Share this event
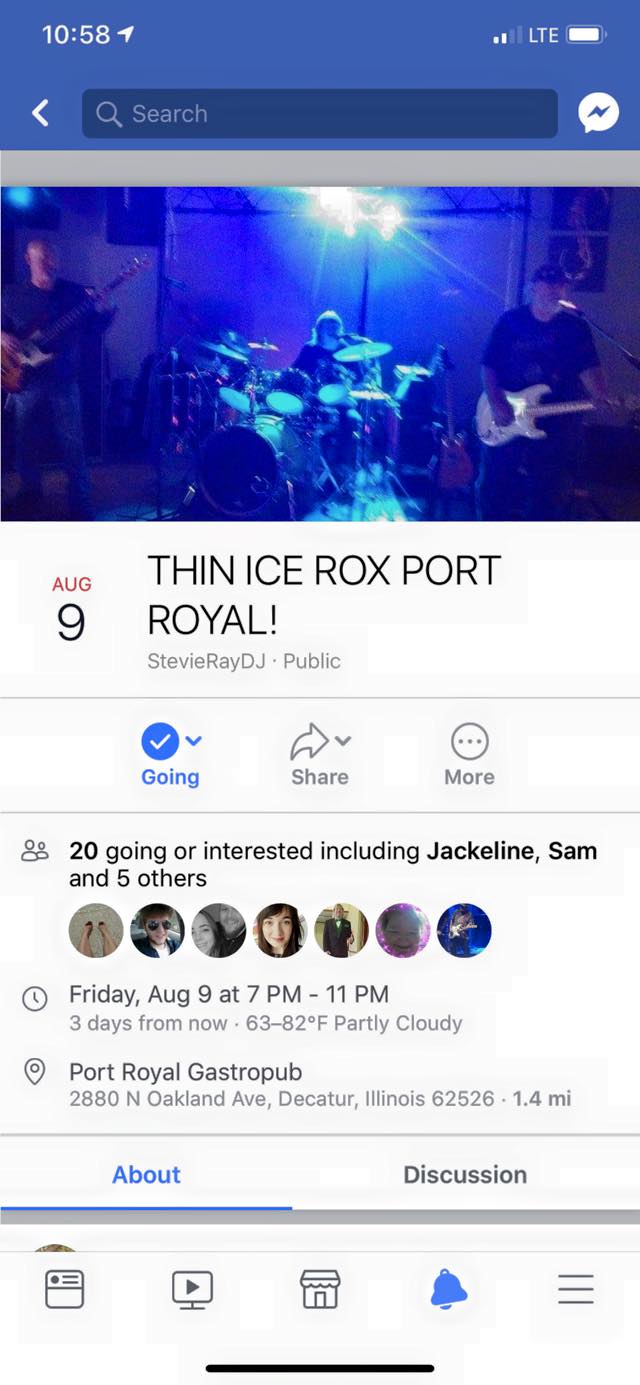This screenshot has height=1385, width=640. click(x=320, y=755)
